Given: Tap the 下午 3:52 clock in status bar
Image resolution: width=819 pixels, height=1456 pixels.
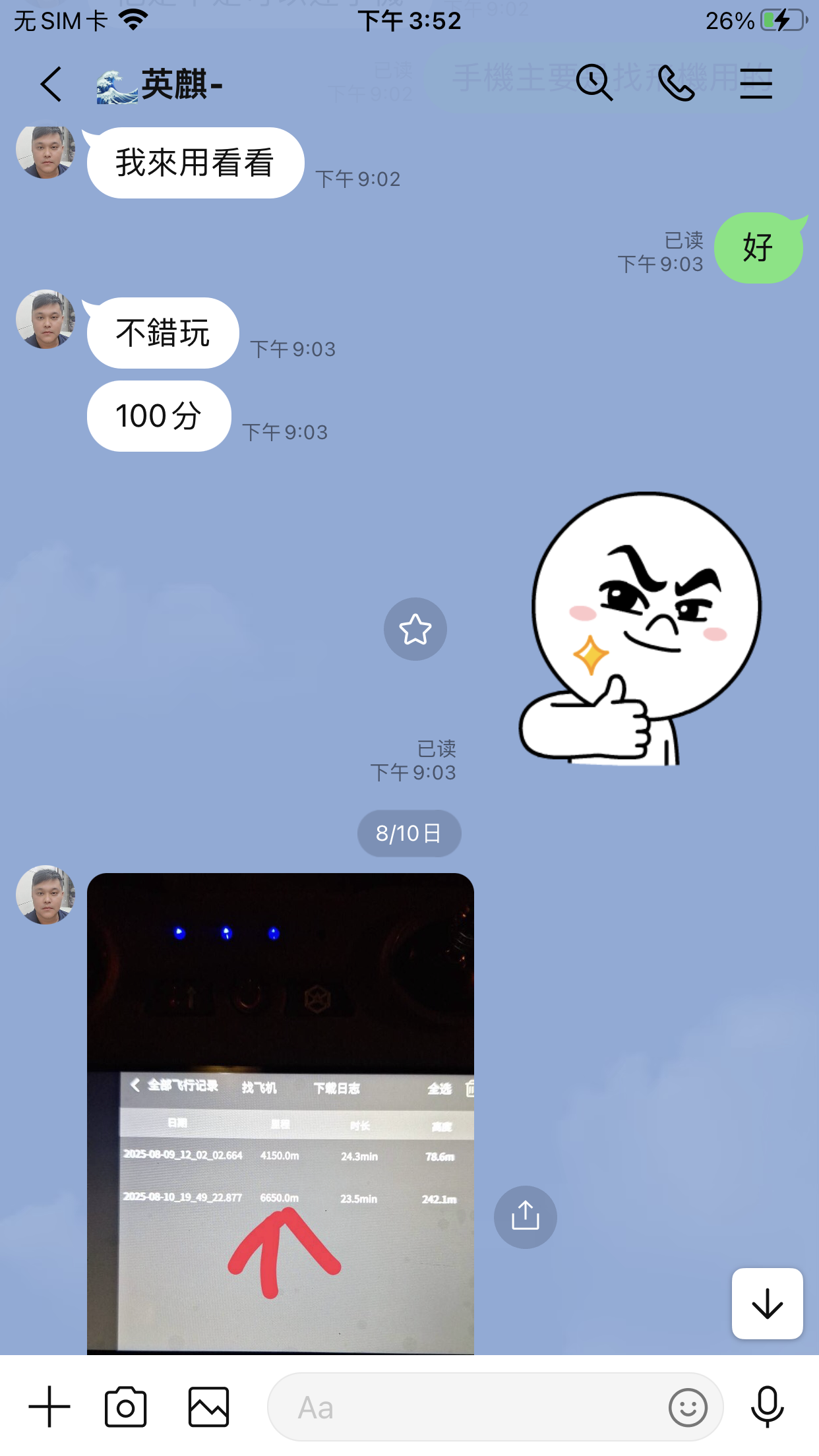Looking at the screenshot, I should click(409, 20).
